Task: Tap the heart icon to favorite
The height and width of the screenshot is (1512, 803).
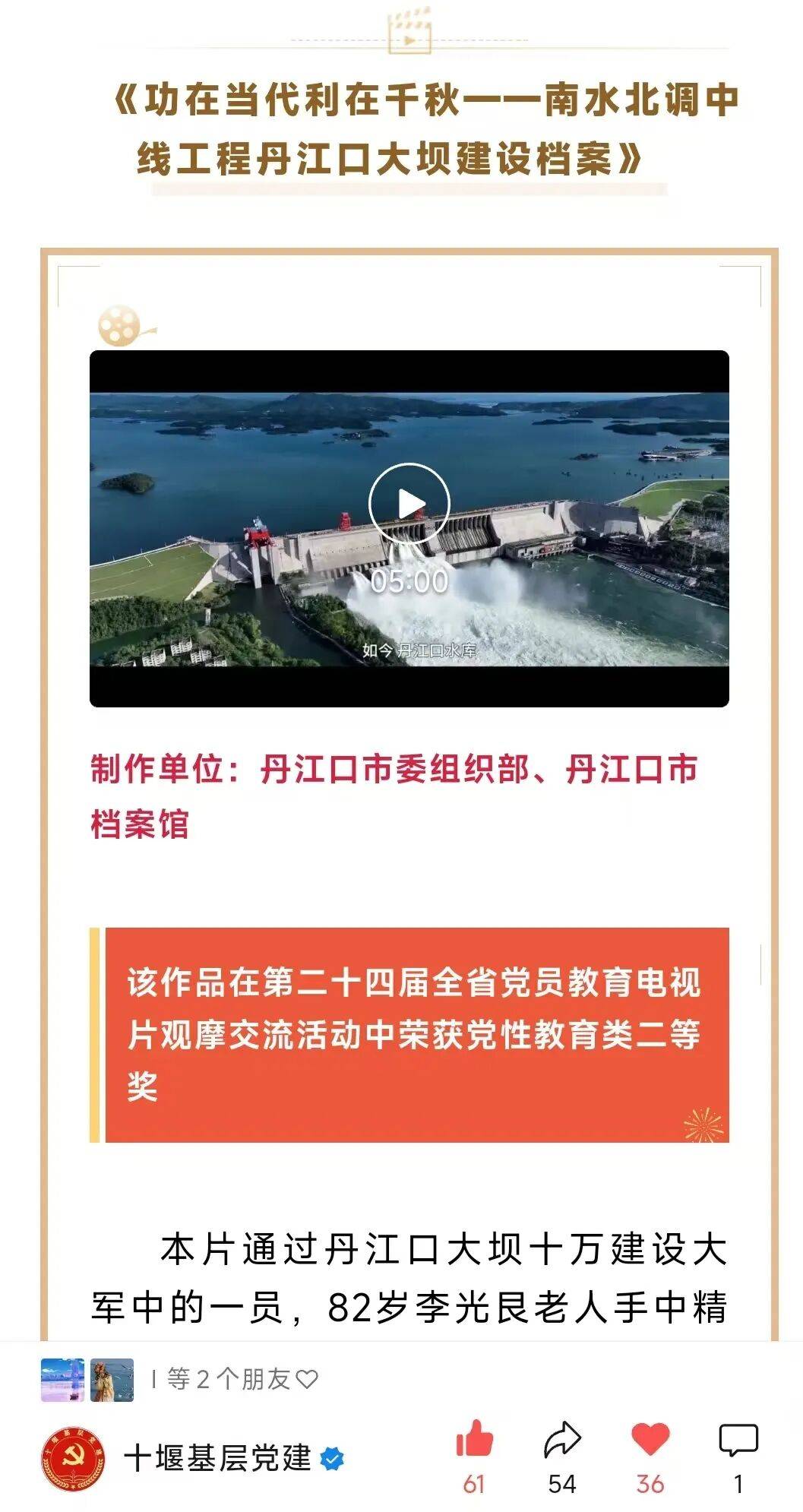Action: pyautogui.click(x=650, y=1440)
